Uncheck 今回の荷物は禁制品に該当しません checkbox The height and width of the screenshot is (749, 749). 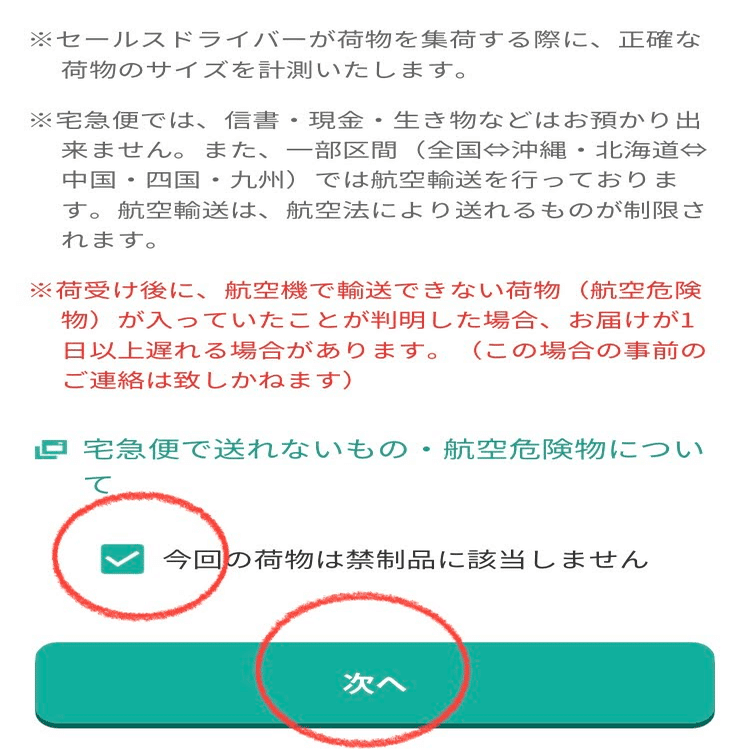(x=122, y=560)
